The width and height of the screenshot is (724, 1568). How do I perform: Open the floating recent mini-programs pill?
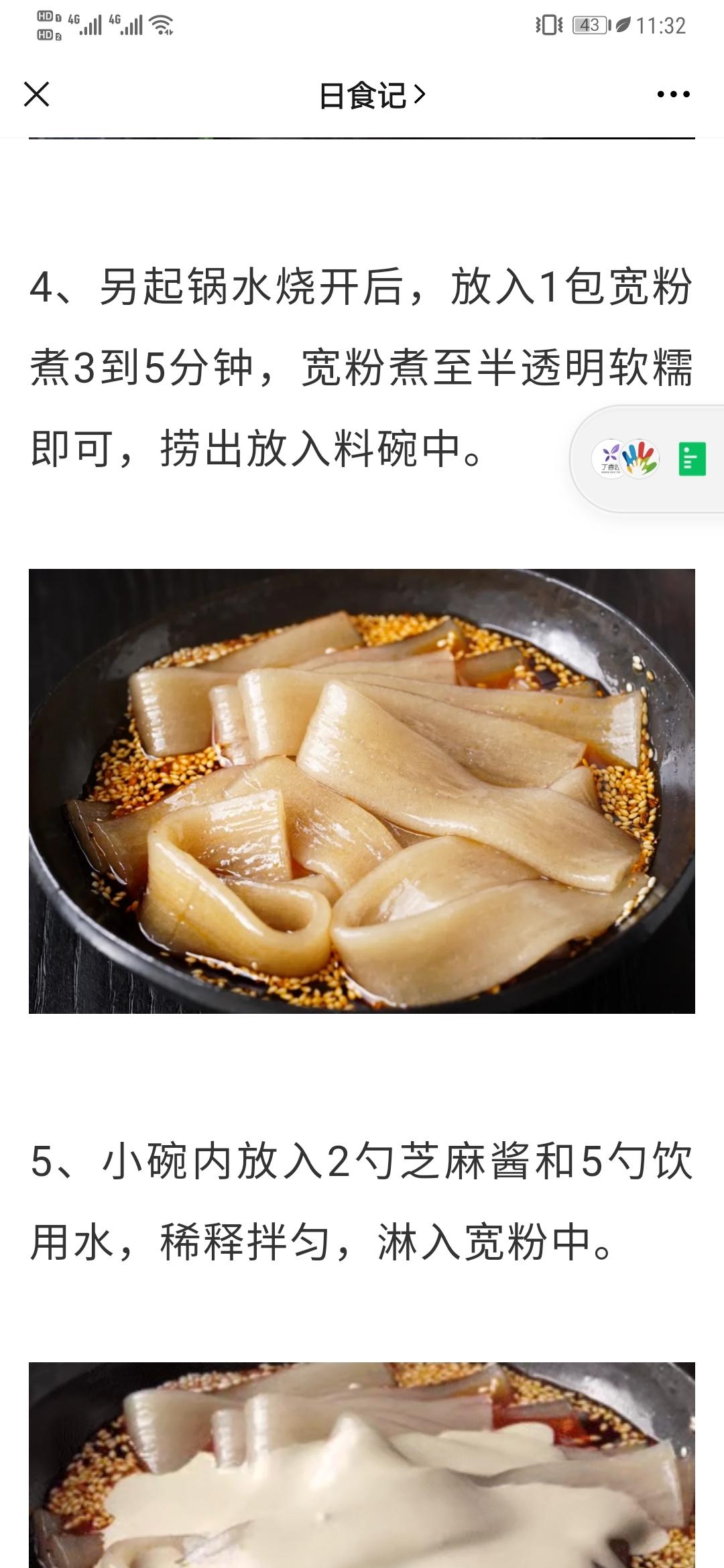pos(648,460)
